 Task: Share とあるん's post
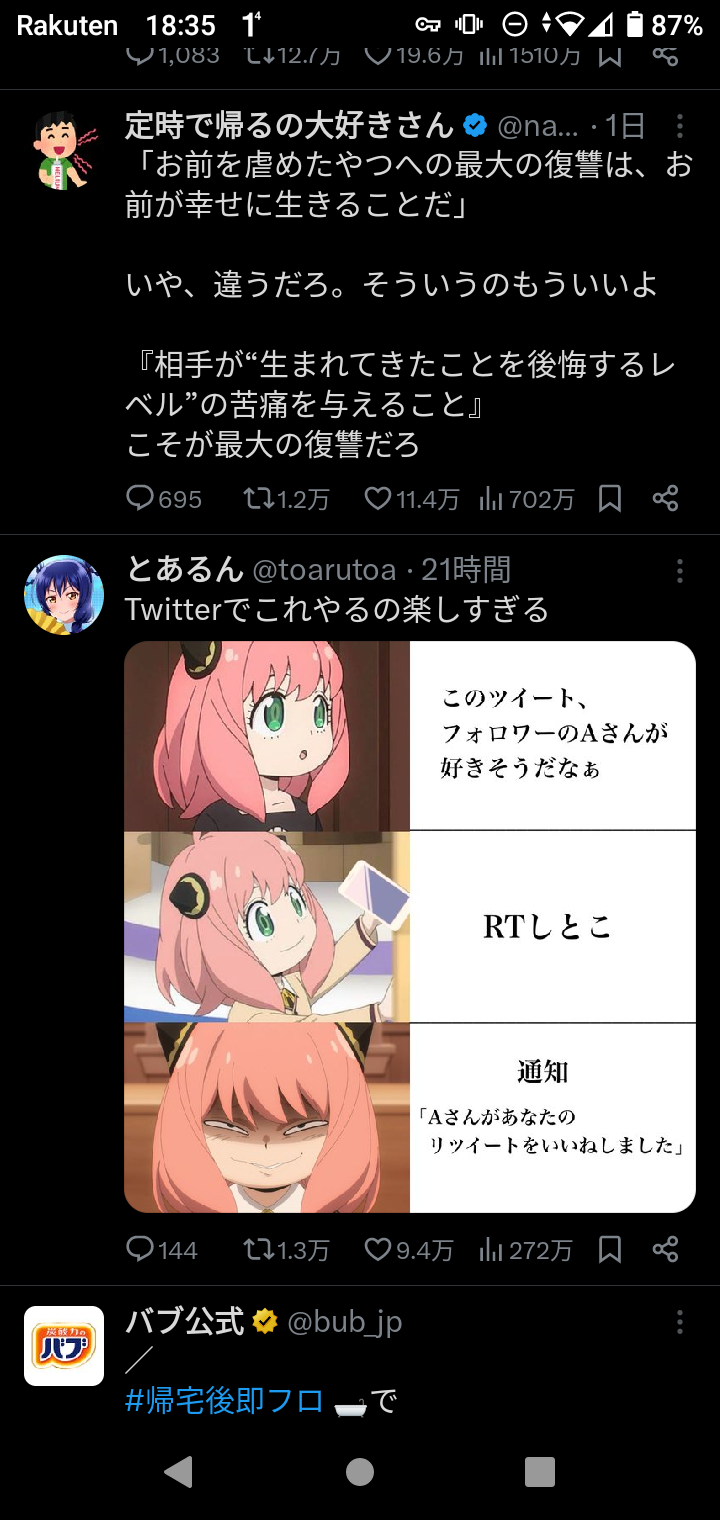[x=666, y=1249]
